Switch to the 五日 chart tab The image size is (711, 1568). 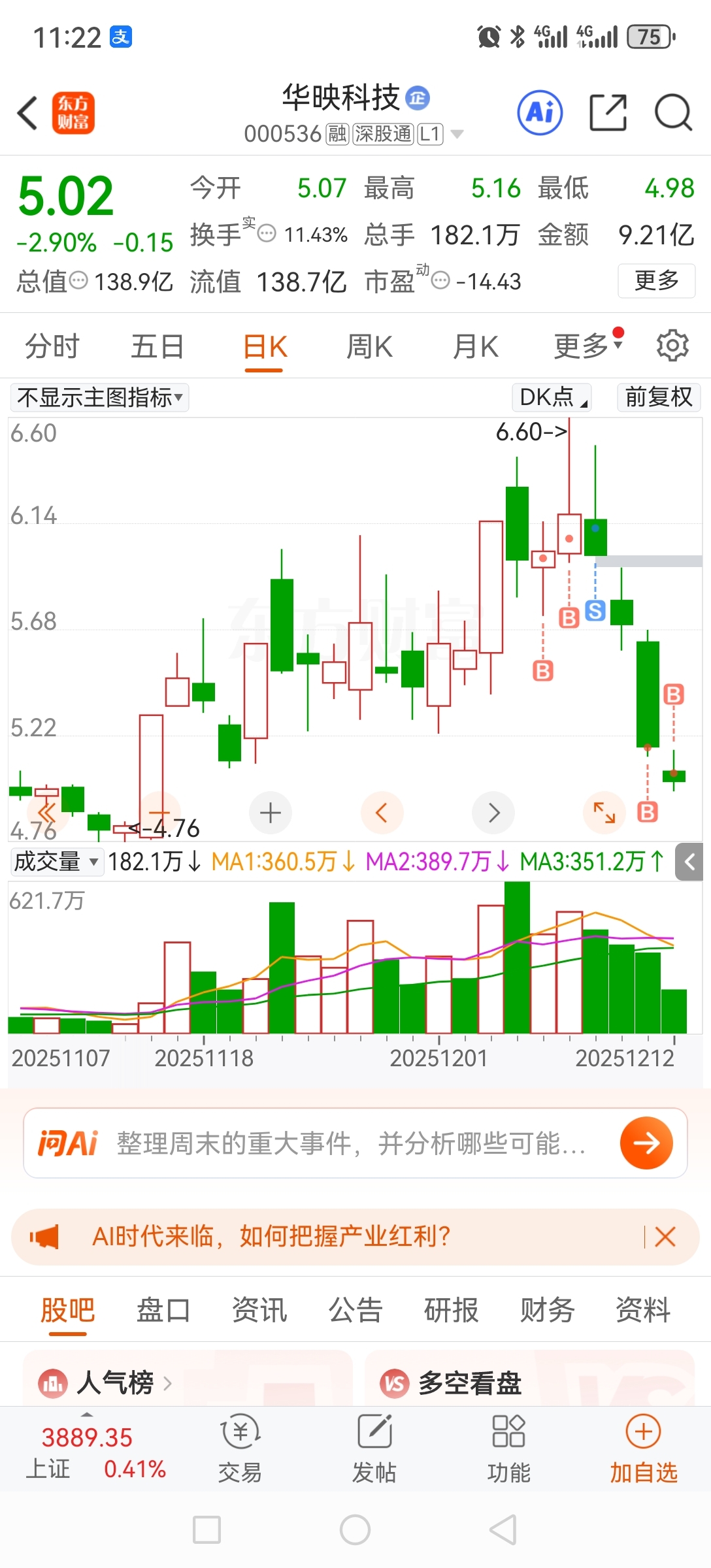(x=157, y=346)
